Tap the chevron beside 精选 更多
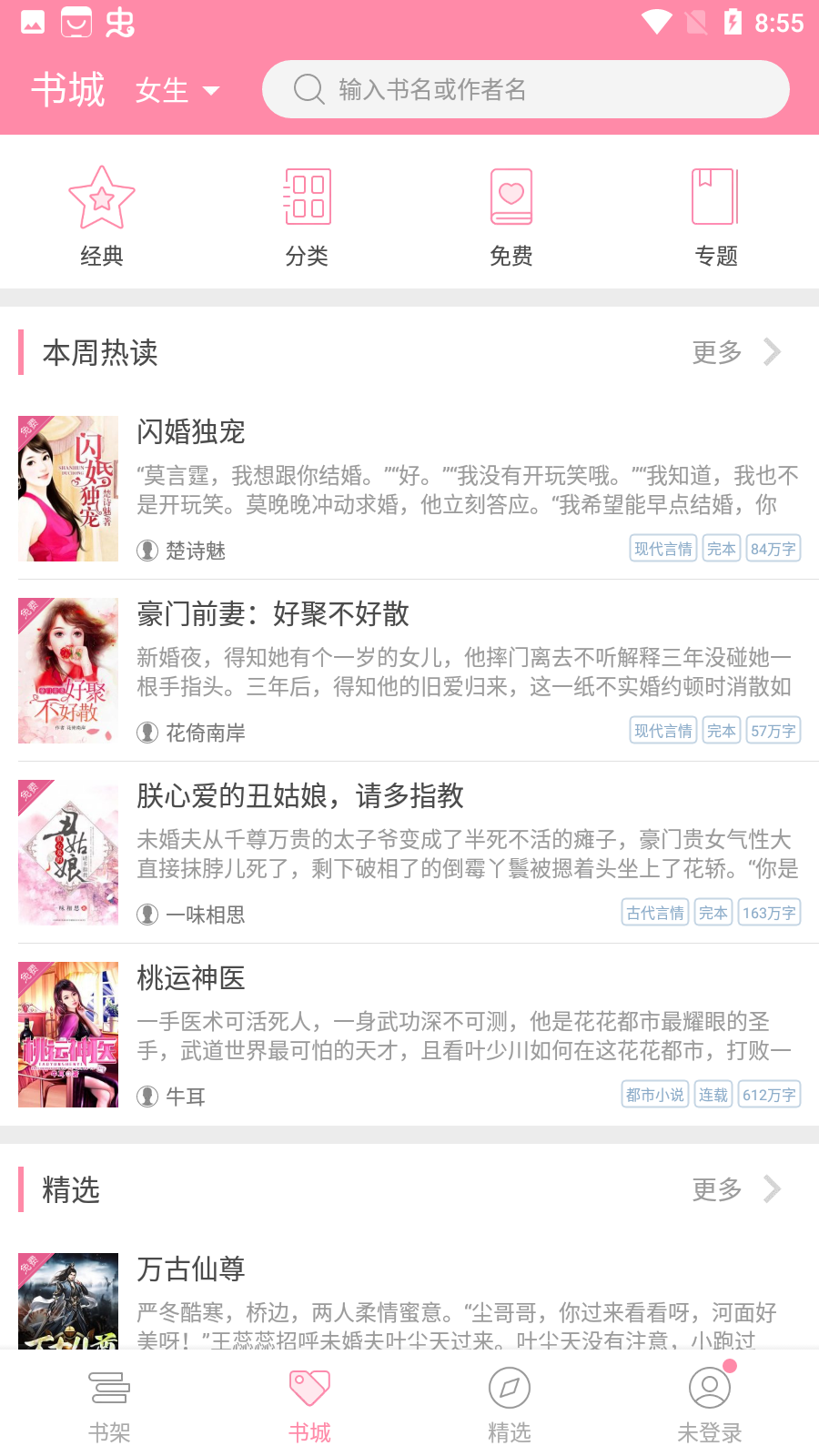This screenshot has width=819, height=1456. [773, 1189]
